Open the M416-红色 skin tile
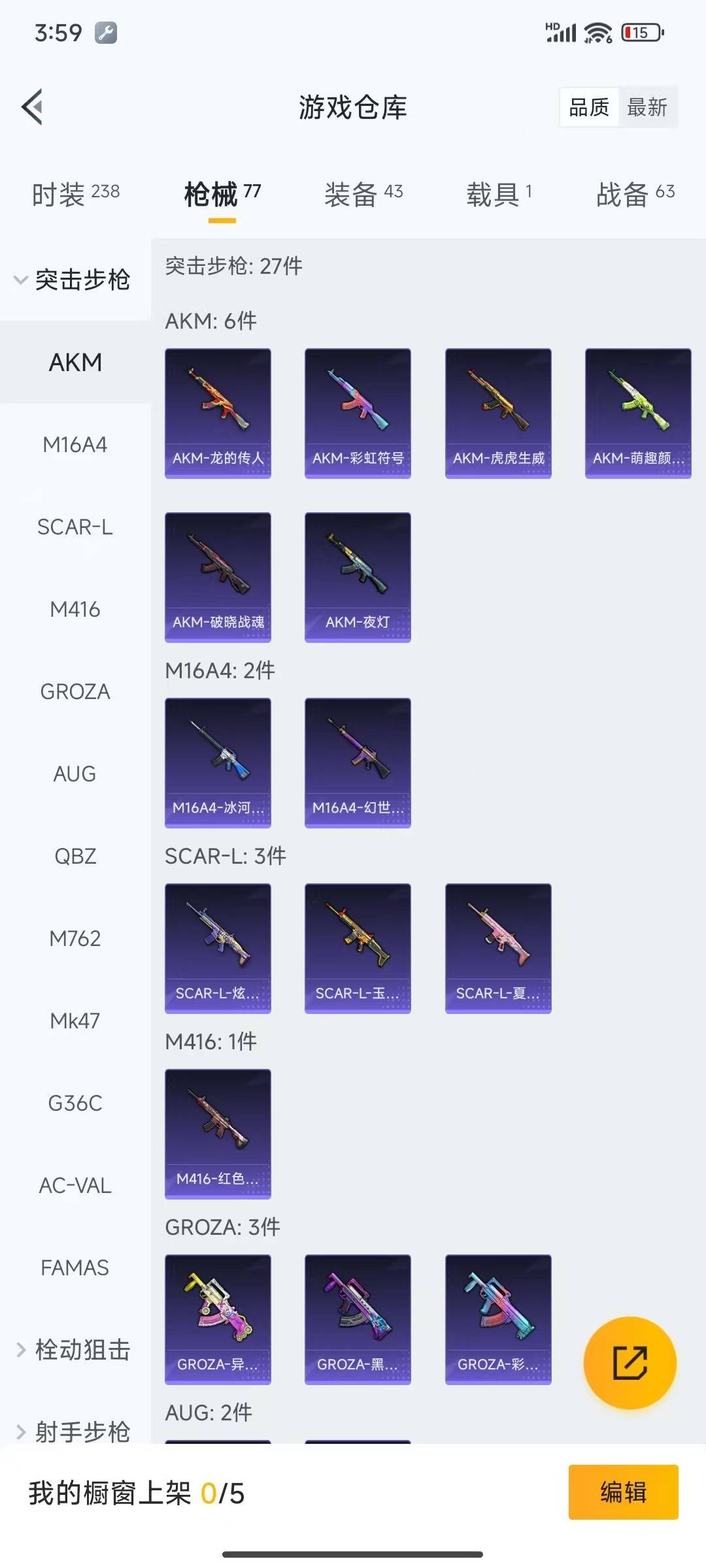The image size is (706, 1568). (218, 1134)
